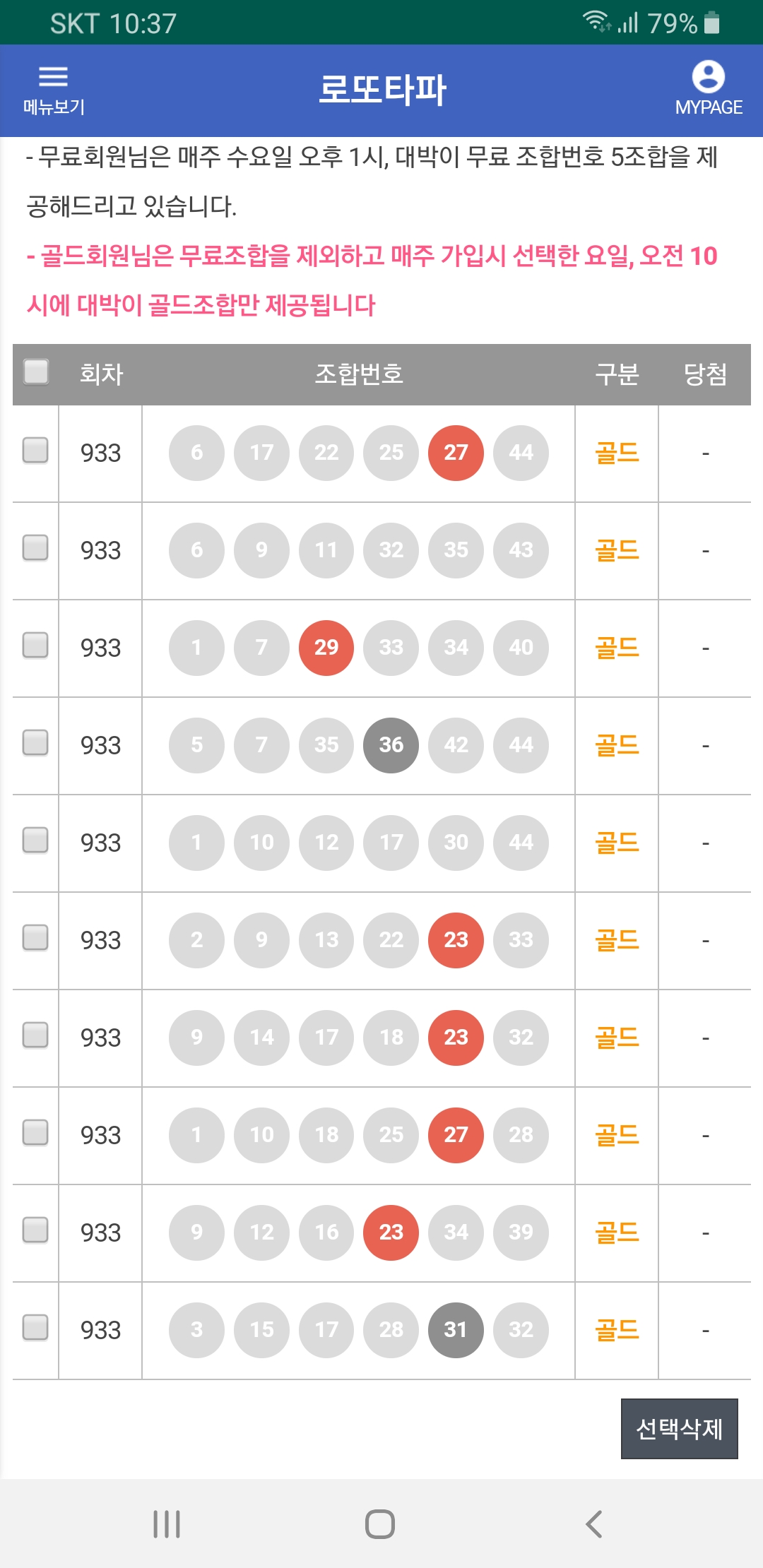The width and height of the screenshot is (763, 1568).
Task: Select the row 1 10 18 25 27 28
Action: pos(35,1132)
